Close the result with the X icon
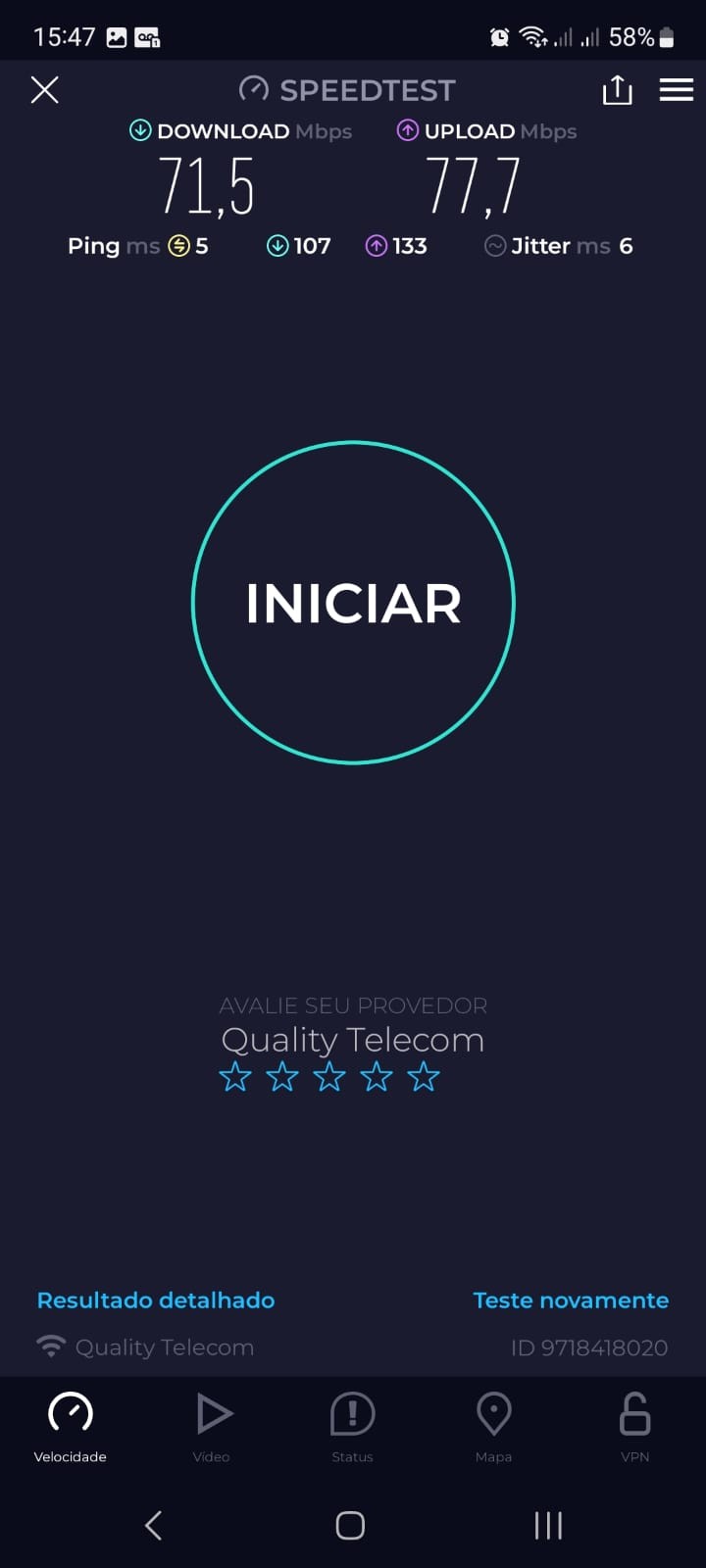This screenshot has height=1568, width=706. point(45,90)
